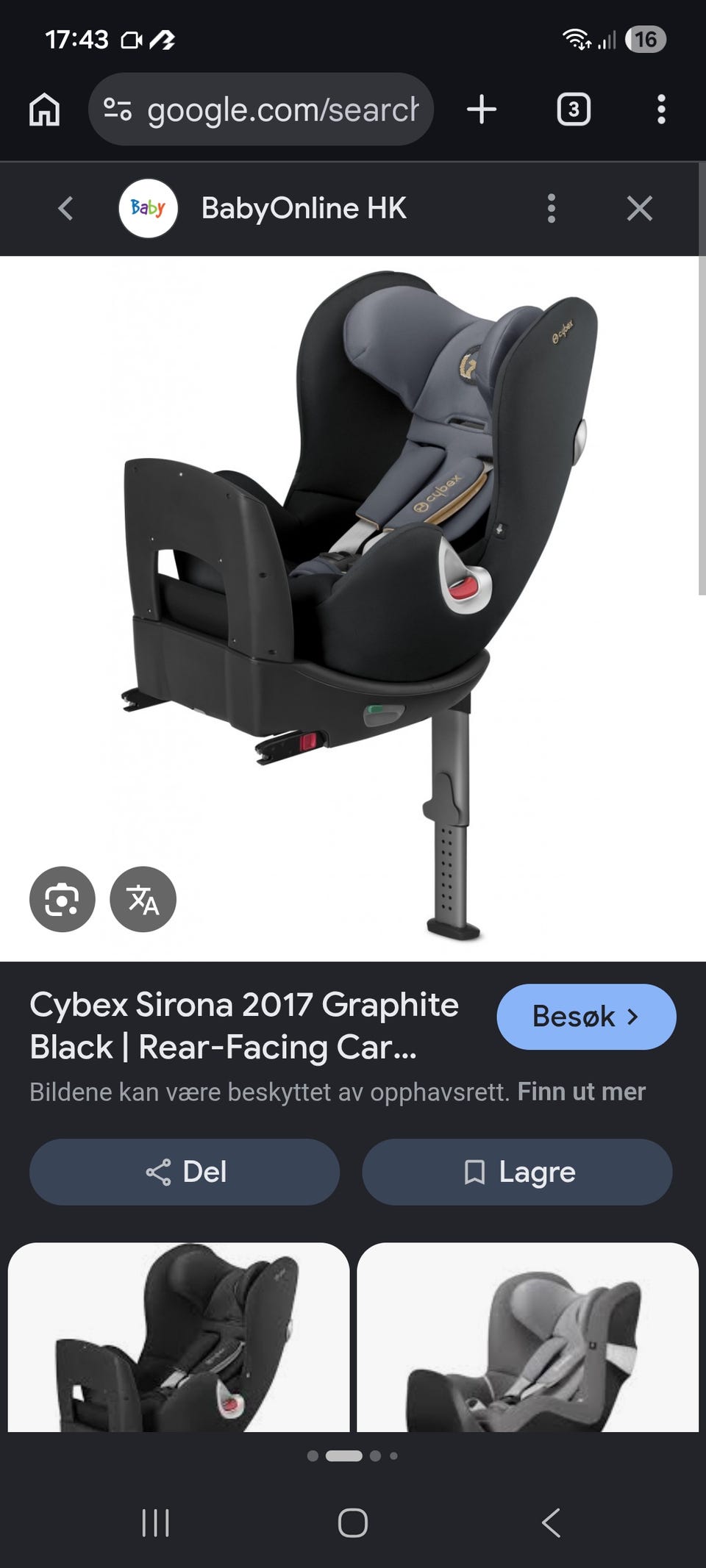Viewport: 706px width, 1568px height.
Task: Open the related grey car seat thumbnail
Action: pos(527,1336)
